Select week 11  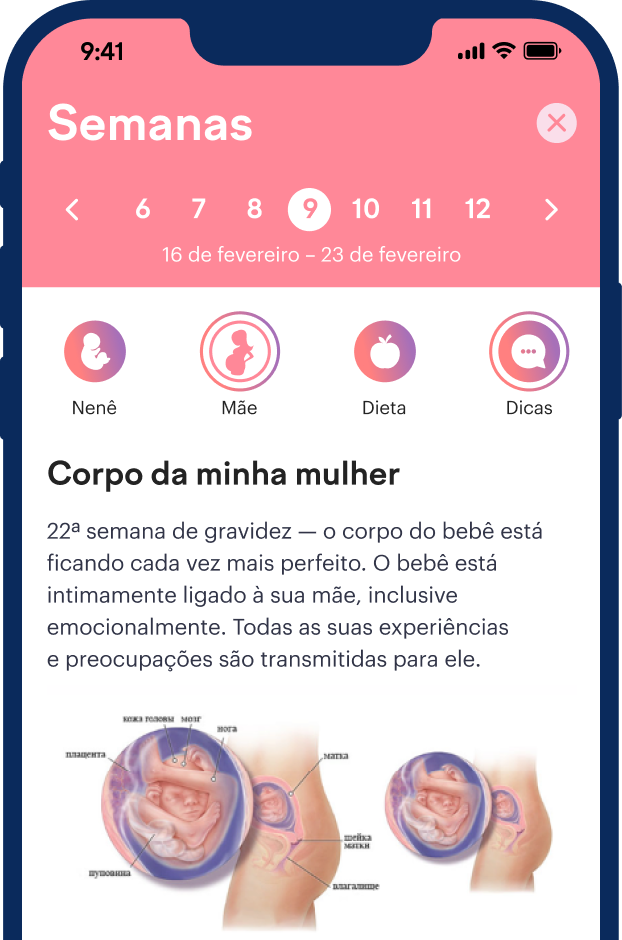click(x=422, y=209)
